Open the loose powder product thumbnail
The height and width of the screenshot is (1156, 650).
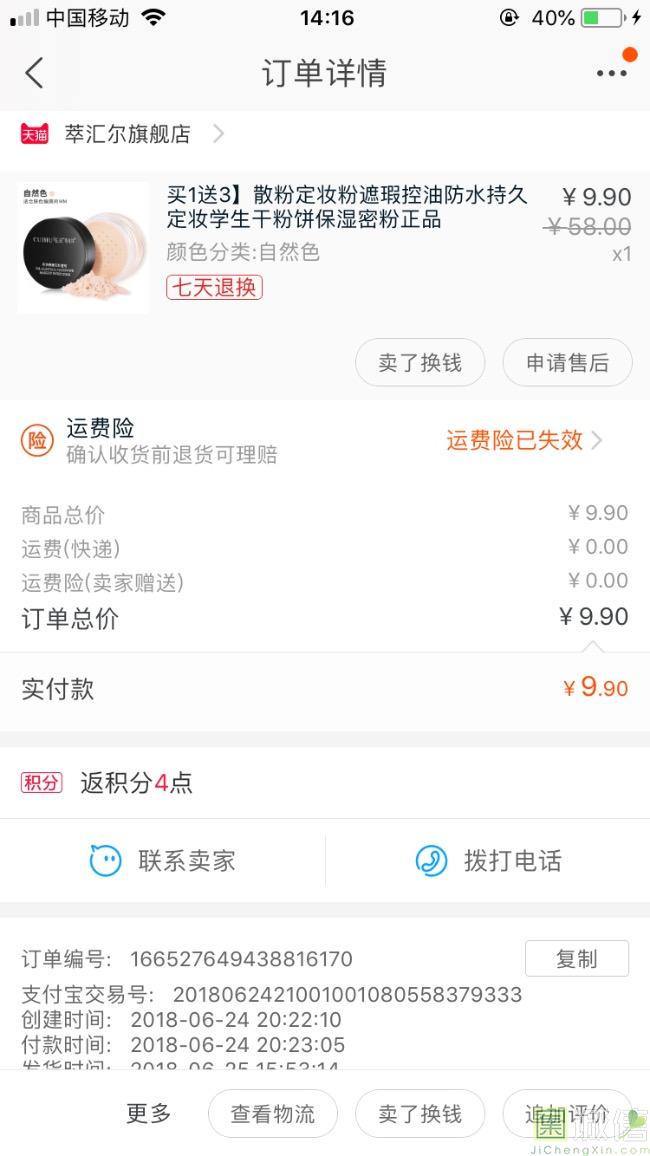pyautogui.click(x=84, y=248)
